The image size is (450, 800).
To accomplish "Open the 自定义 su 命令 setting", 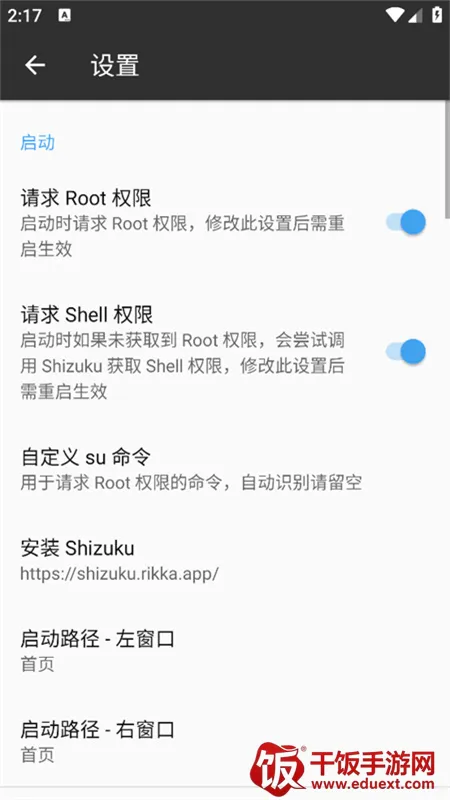I will click(225, 468).
